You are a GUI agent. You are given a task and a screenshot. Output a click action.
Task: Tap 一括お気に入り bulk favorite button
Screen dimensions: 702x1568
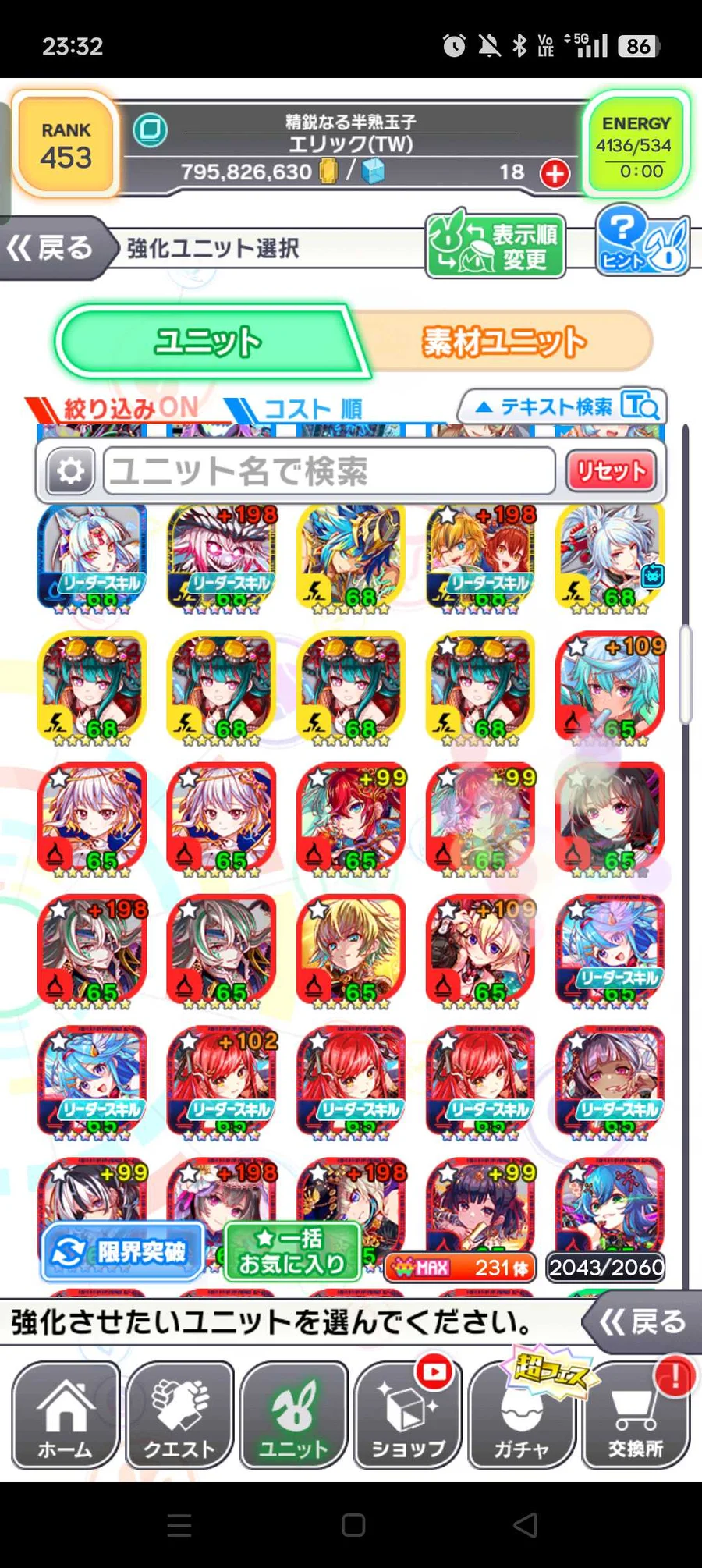291,1252
